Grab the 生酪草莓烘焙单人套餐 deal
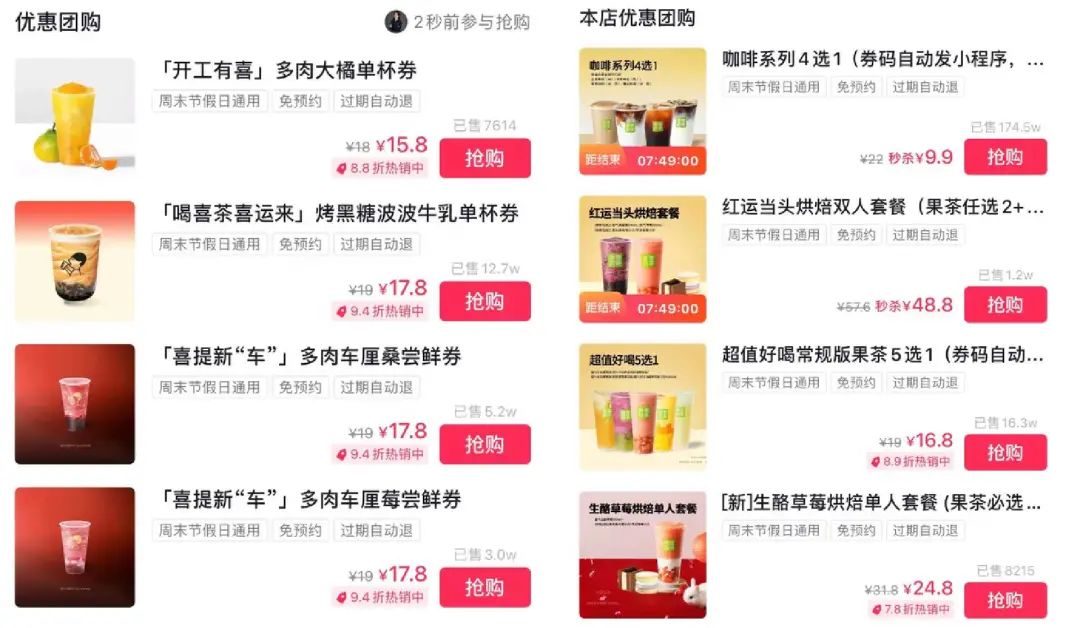The width and height of the screenshot is (1080, 628). (1005, 600)
